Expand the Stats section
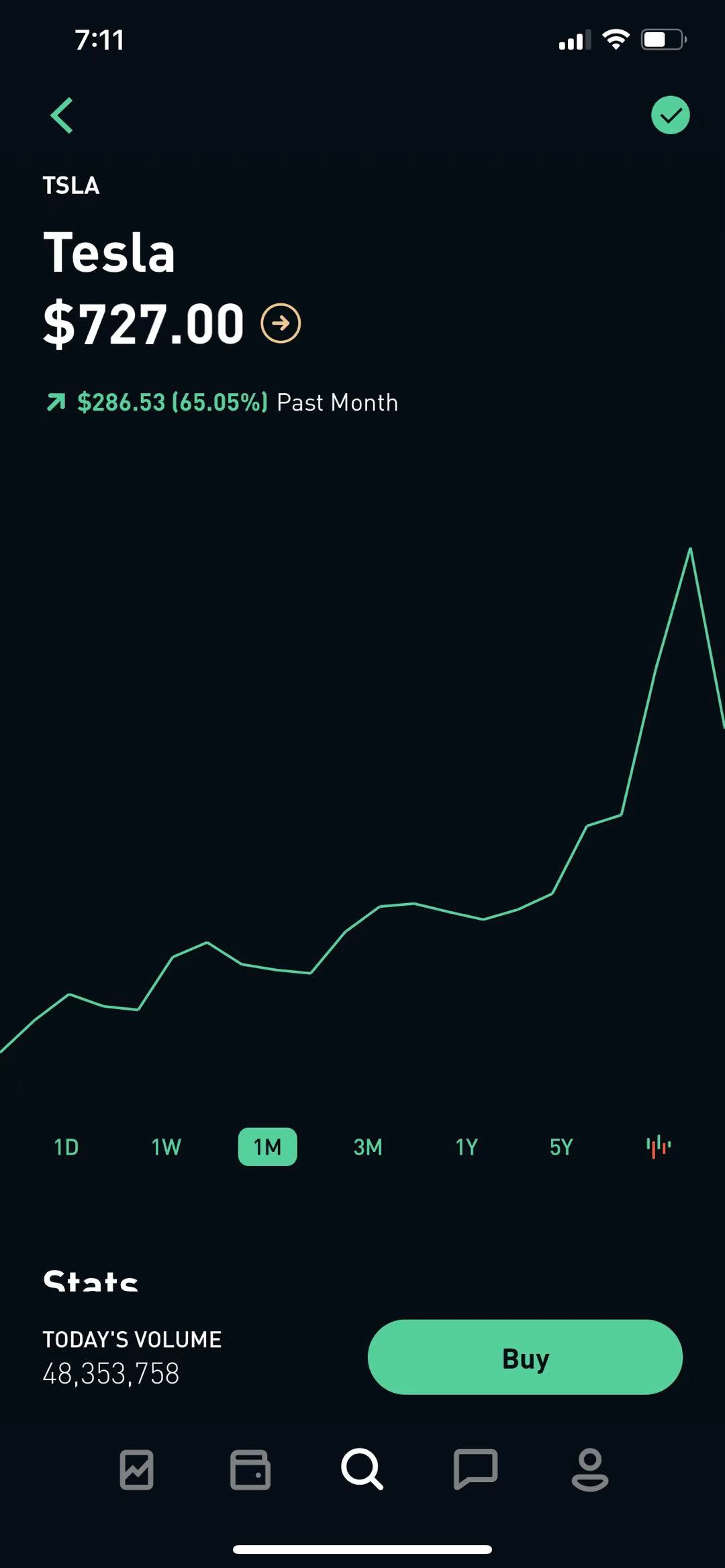Image resolution: width=725 pixels, height=1568 pixels. click(x=91, y=1280)
